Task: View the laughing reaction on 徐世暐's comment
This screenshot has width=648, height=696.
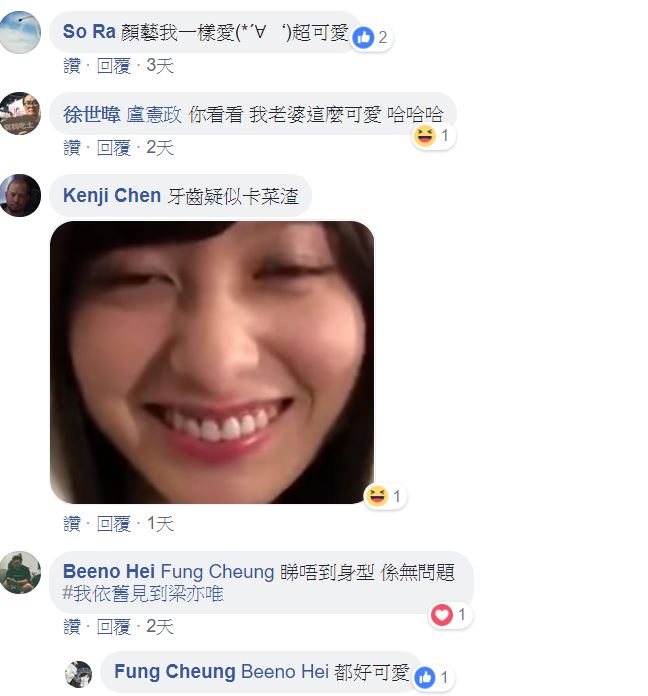Action: [x=433, y=136]
